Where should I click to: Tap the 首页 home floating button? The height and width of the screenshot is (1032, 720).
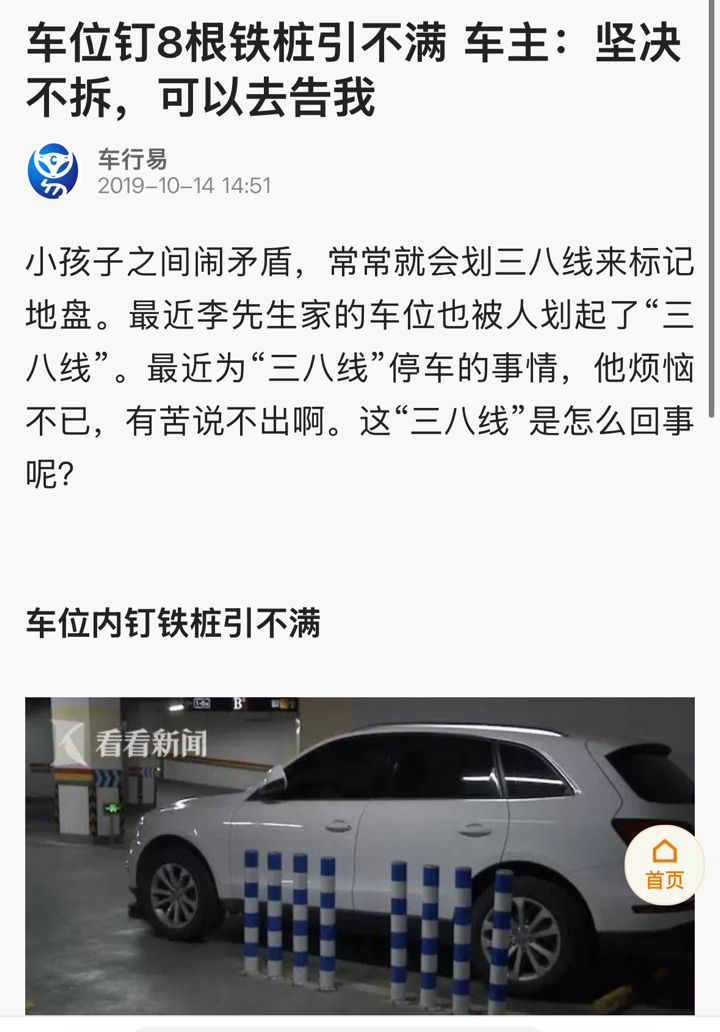[x=665, y=865]
